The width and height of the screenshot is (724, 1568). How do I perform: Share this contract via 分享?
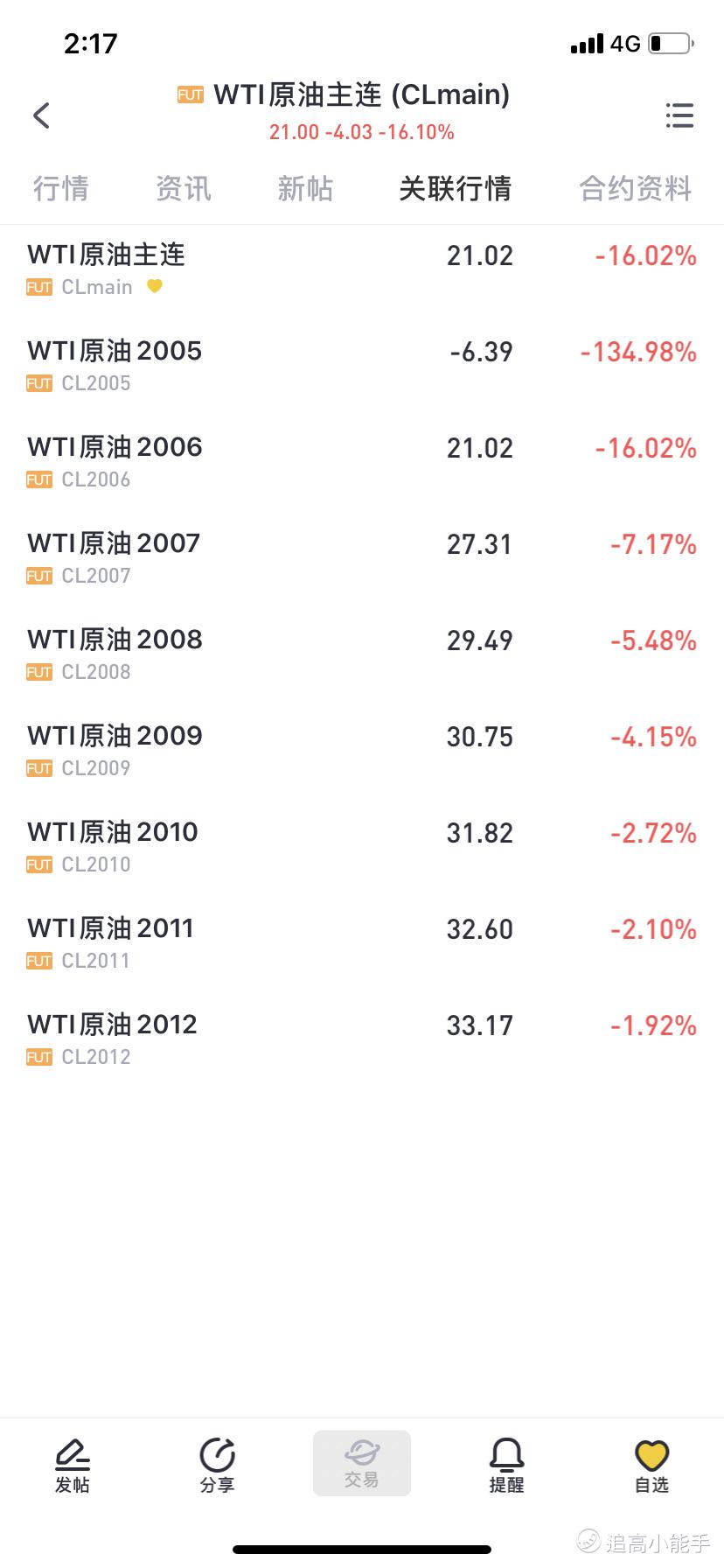pyautogui.click(x=217, y=1465)
